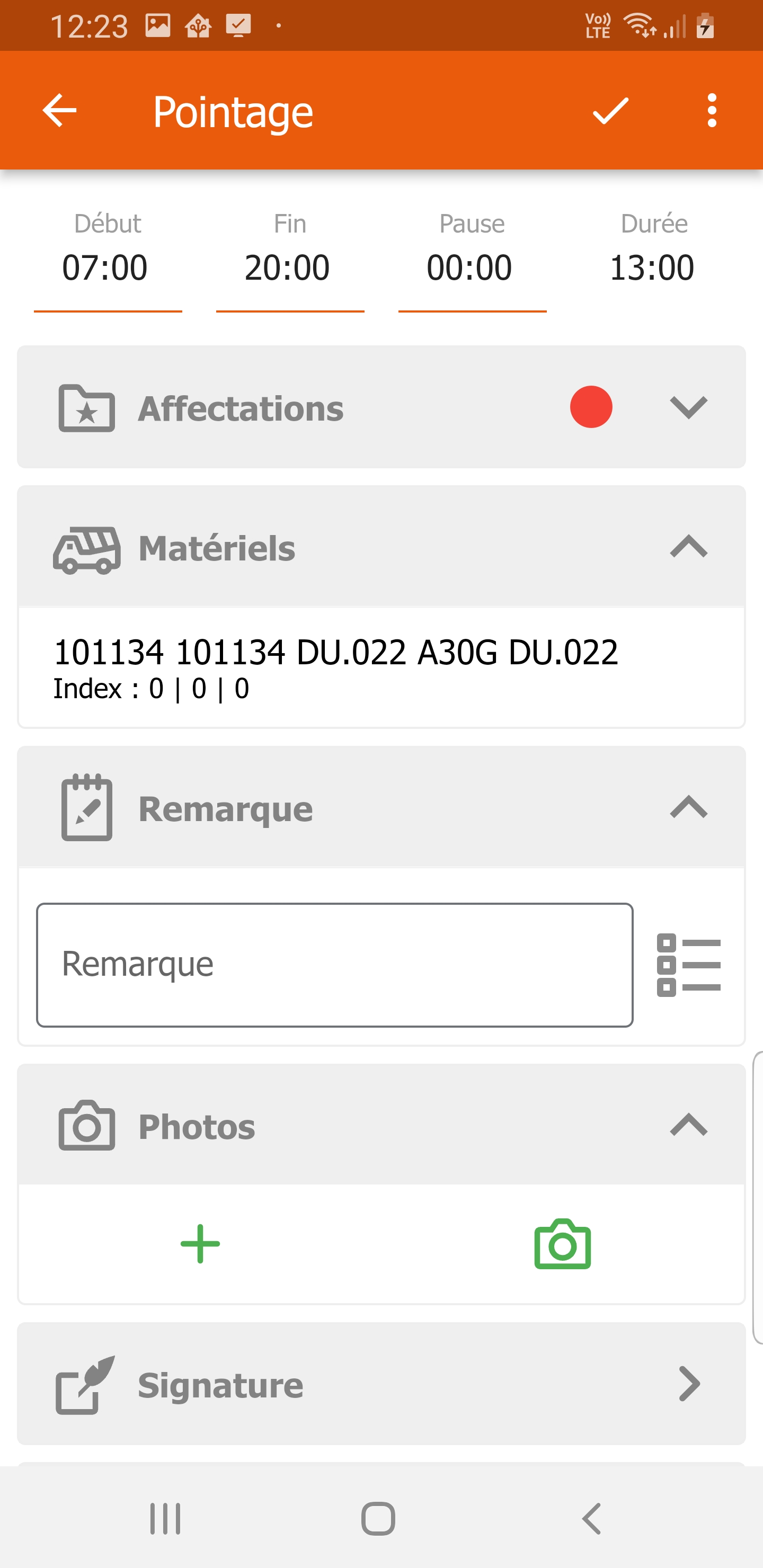763x1568 pixels.
Task: Focus the Remarque text field
Action: pyautogui.click(x=334, y=965)
